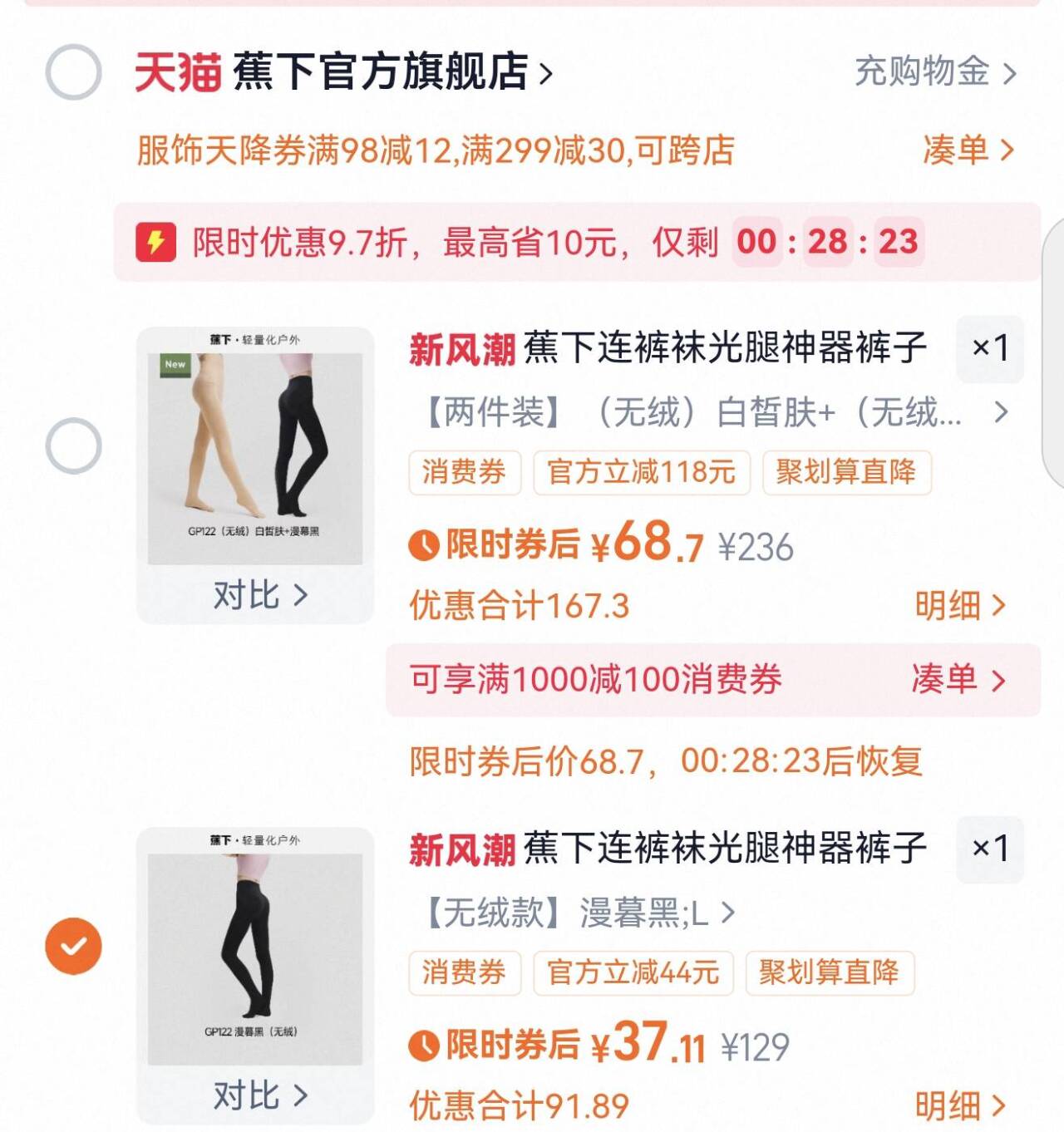Compare the two-pack tights via 对比

(259, 595)
